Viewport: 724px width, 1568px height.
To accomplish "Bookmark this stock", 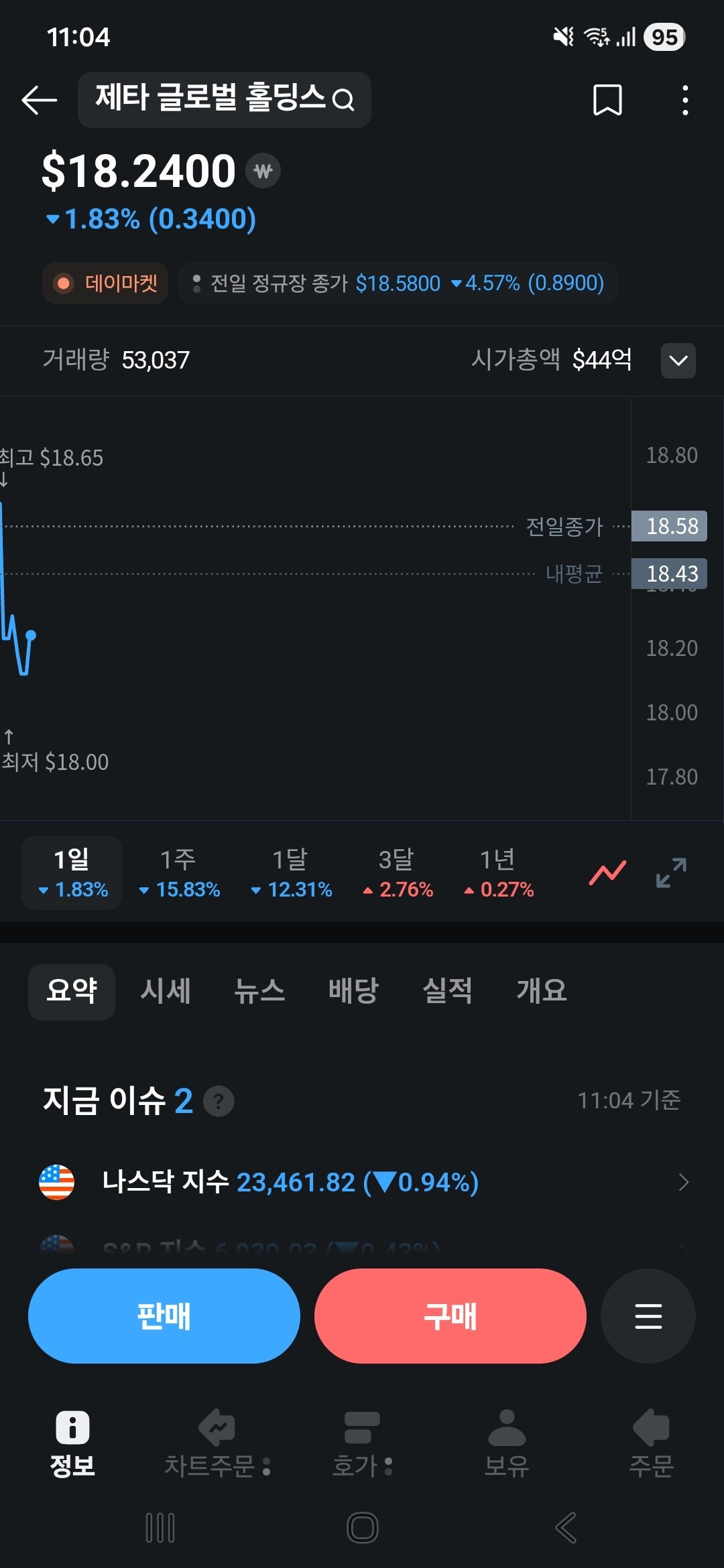I will (607, 100).
